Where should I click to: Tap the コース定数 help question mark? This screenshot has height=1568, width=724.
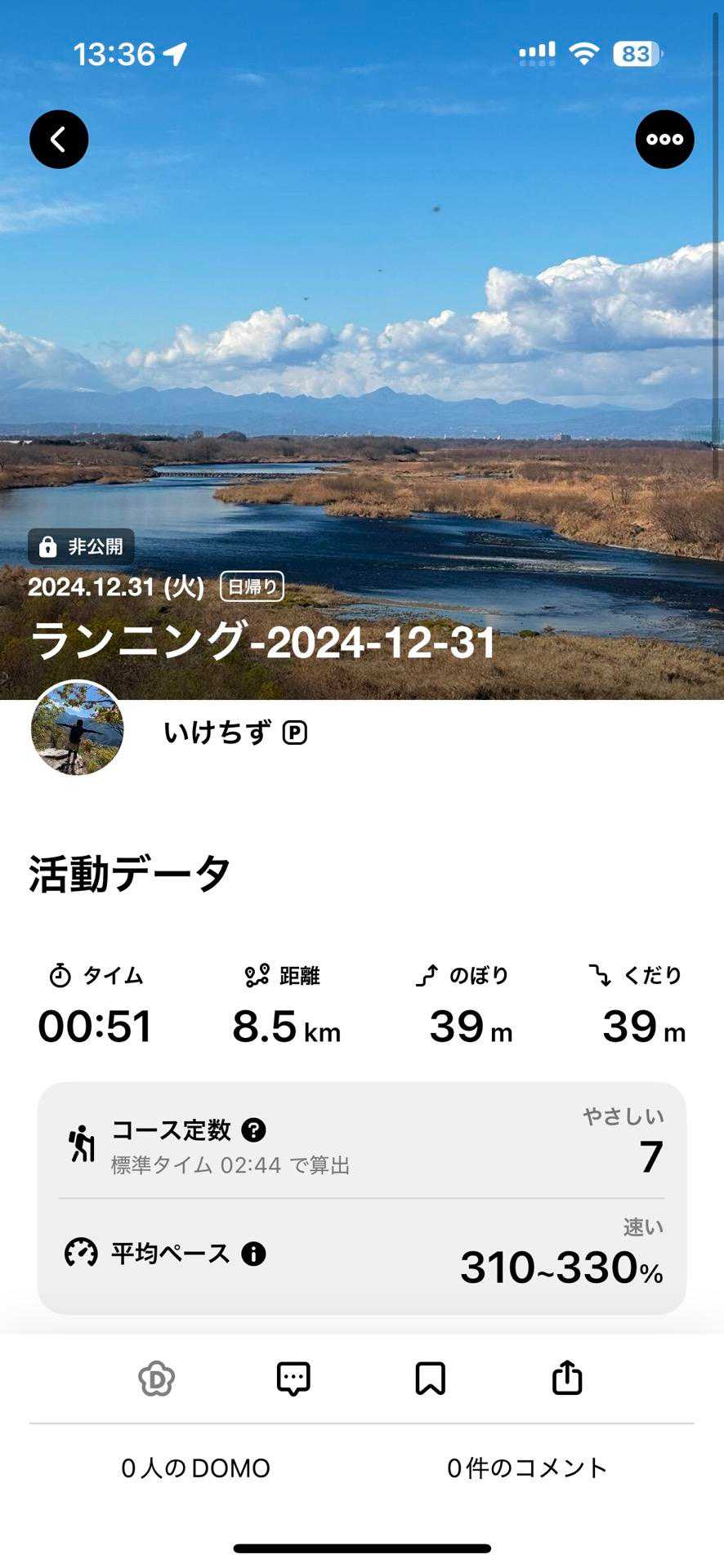click(254, 1130)
